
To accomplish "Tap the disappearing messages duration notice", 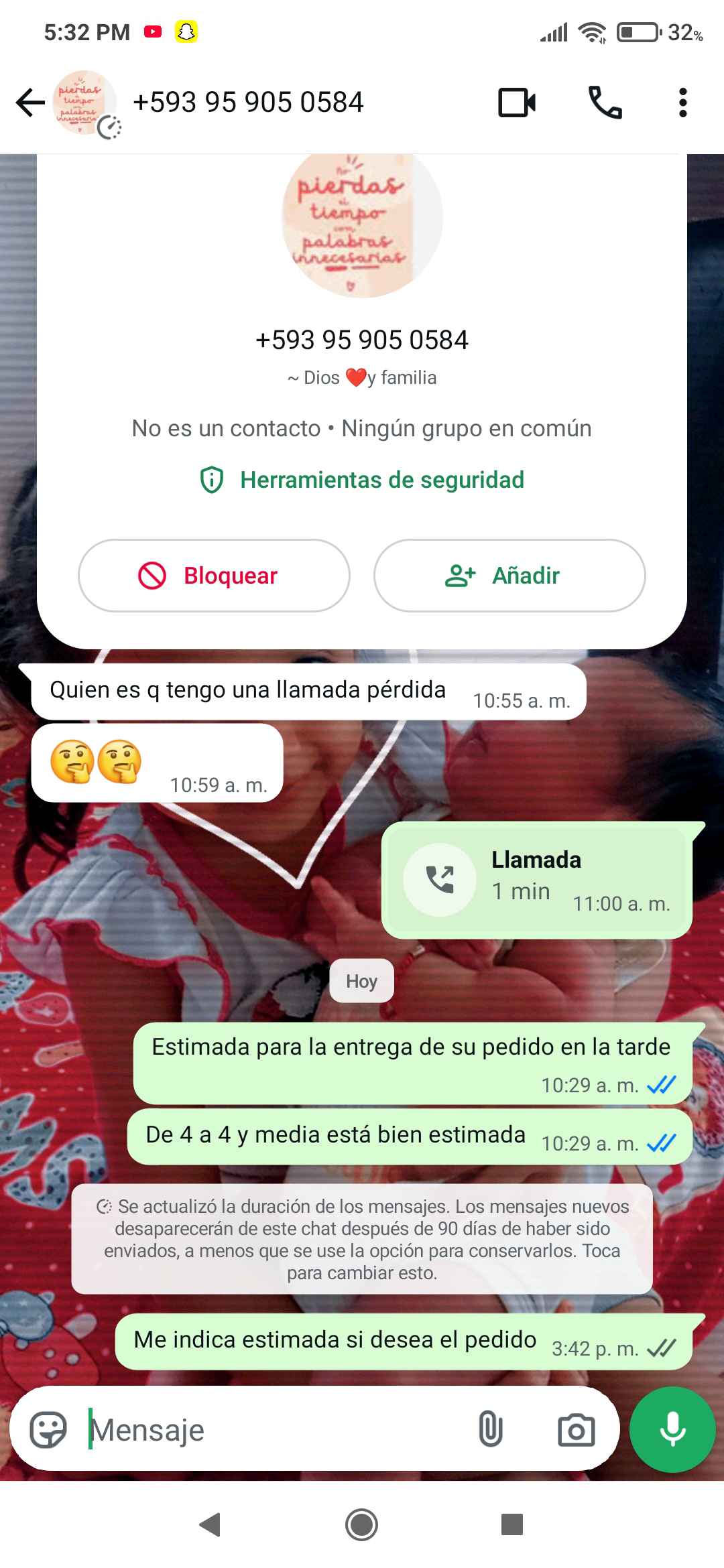I will click(362, 1239).
